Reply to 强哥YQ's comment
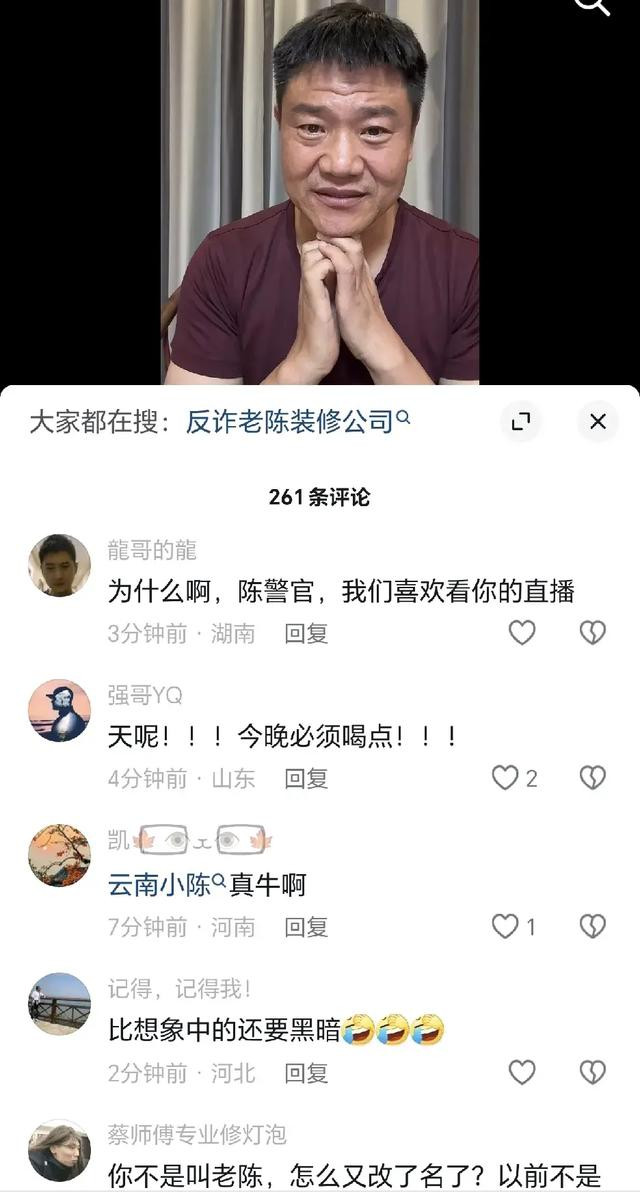This screenshot has height=1199, width=640. coord(306,778)
